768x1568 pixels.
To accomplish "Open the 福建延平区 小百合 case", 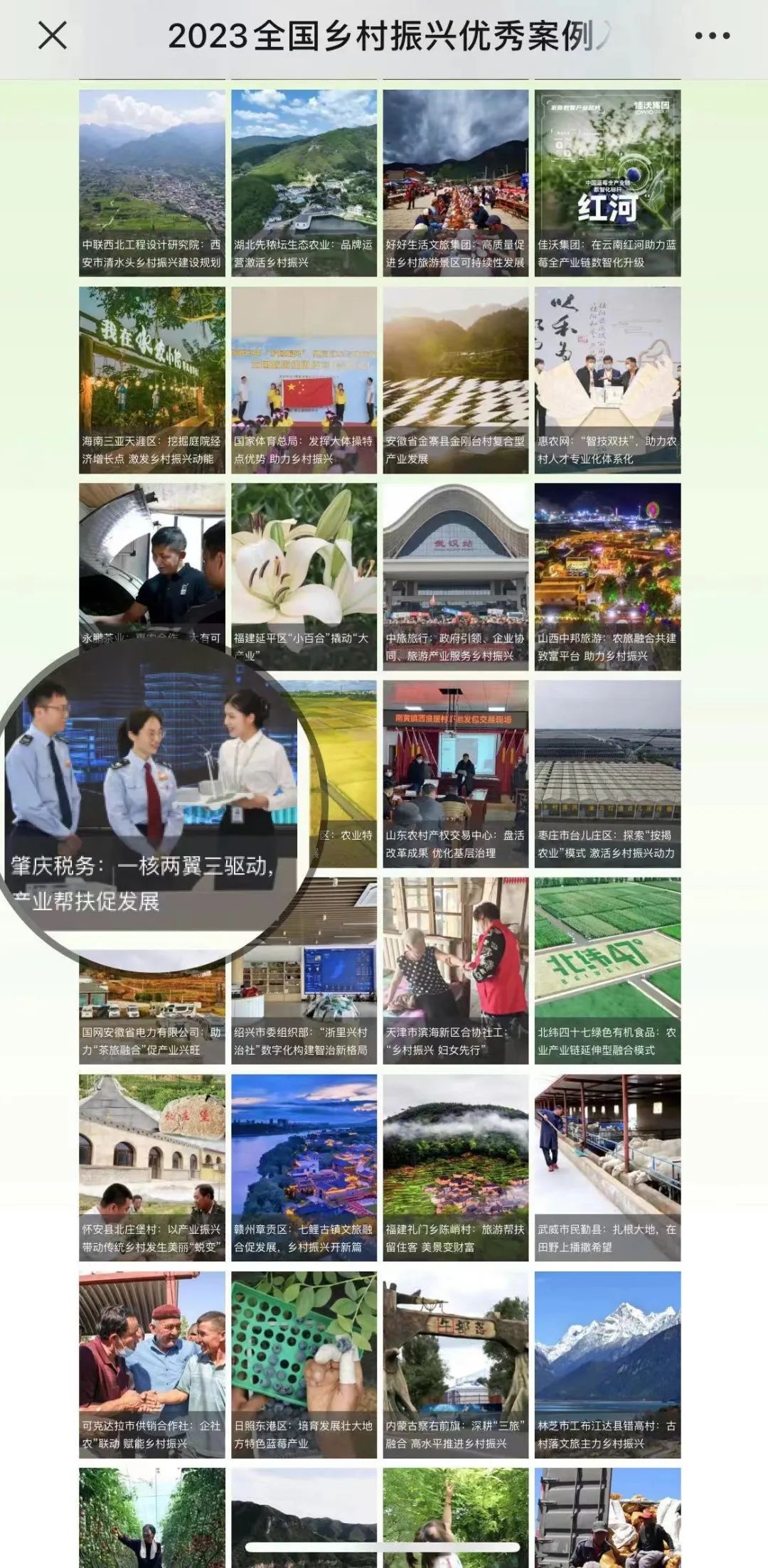I will [304, 577].
